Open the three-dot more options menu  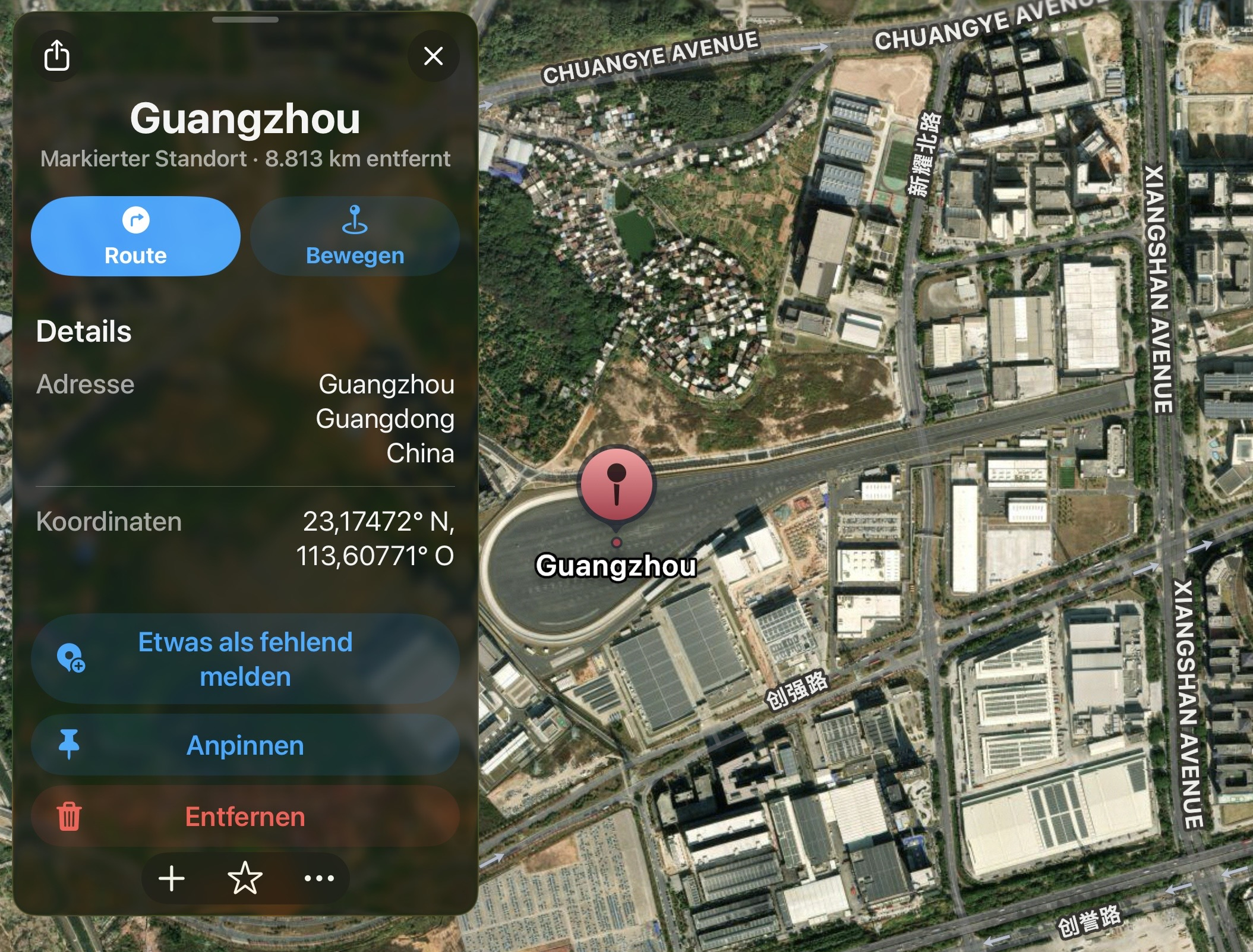[319, 878]
